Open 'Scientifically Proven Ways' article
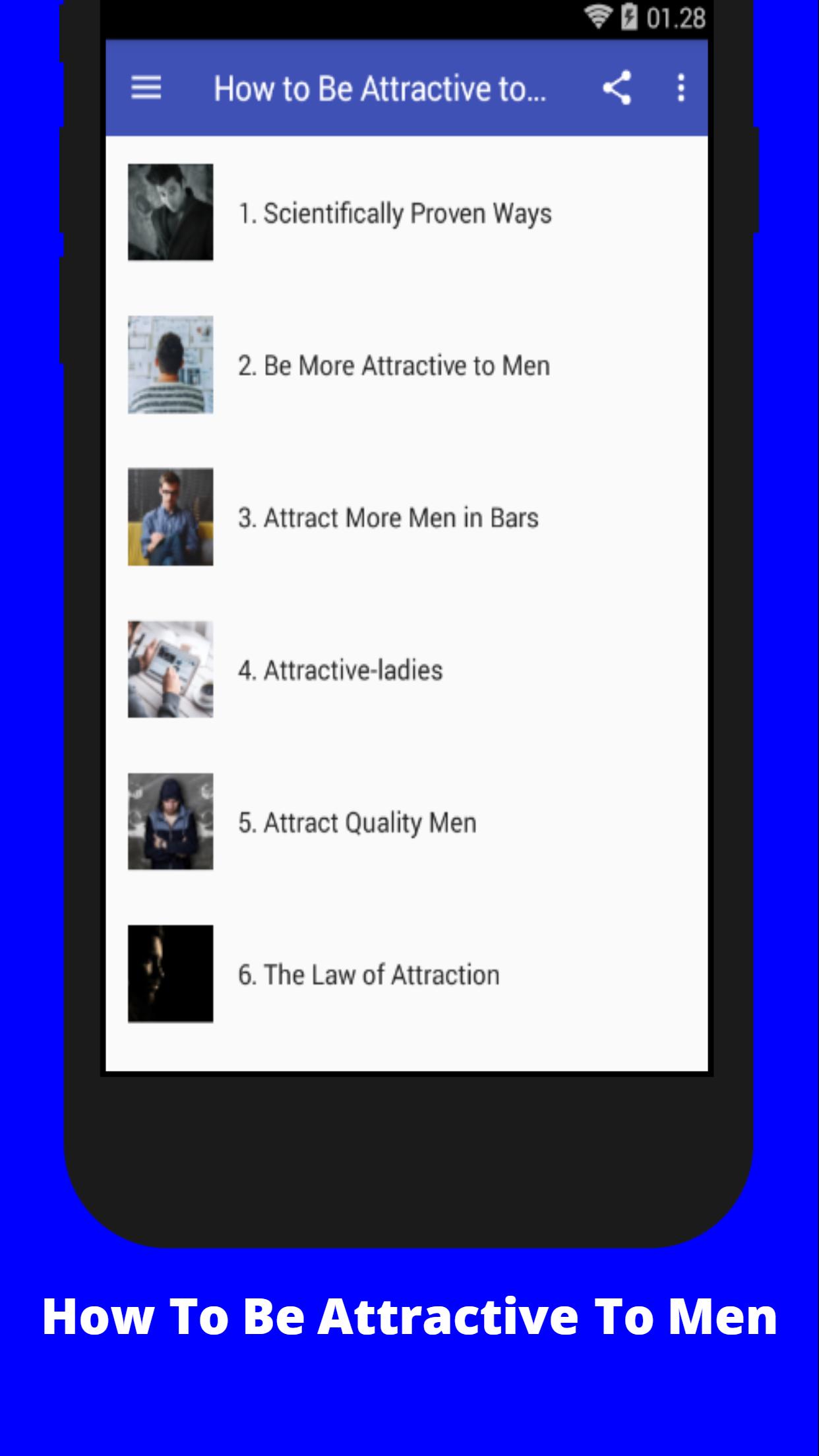Screen dimensions: 819x1456 click(x=396, y=212)
